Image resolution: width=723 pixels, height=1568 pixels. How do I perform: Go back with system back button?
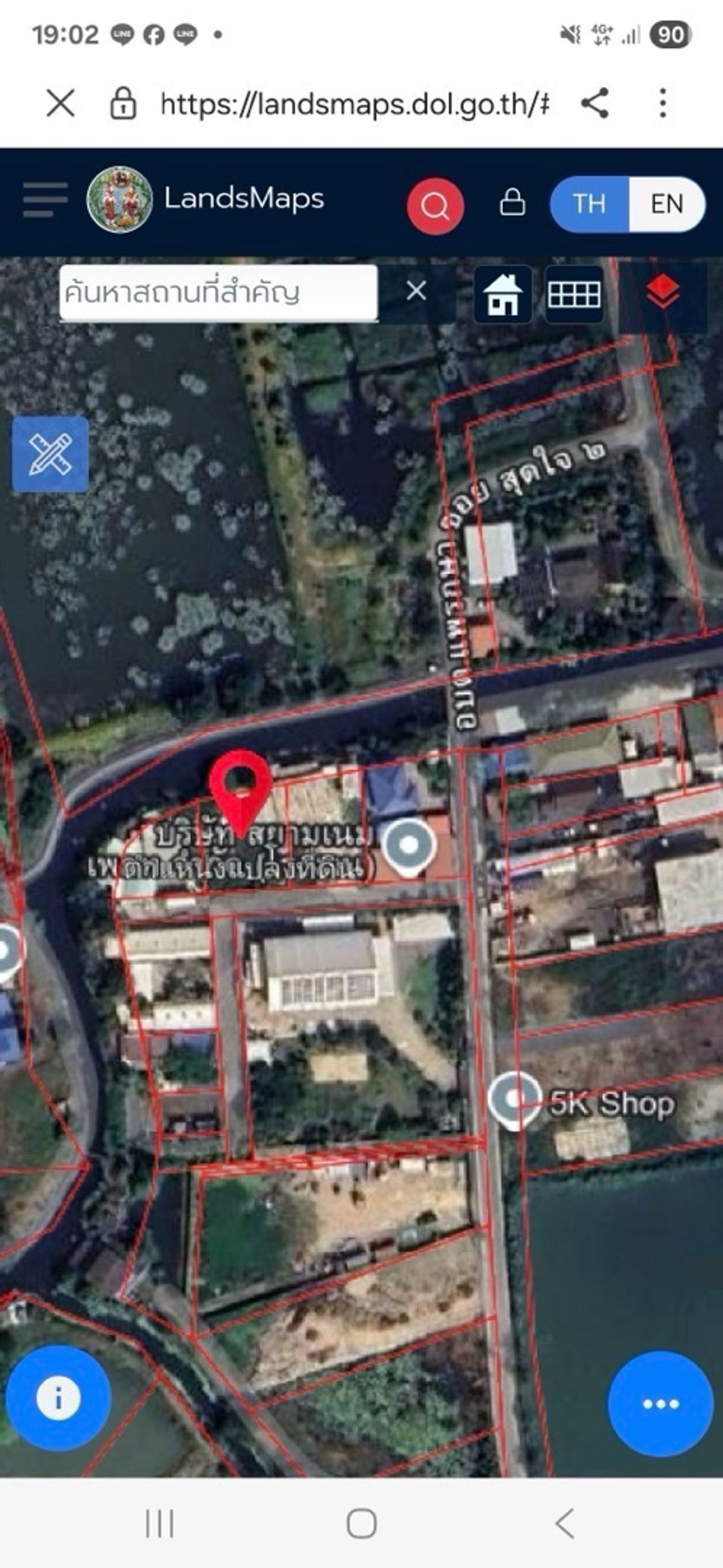pyautogui.click(x=564, y=1523)
